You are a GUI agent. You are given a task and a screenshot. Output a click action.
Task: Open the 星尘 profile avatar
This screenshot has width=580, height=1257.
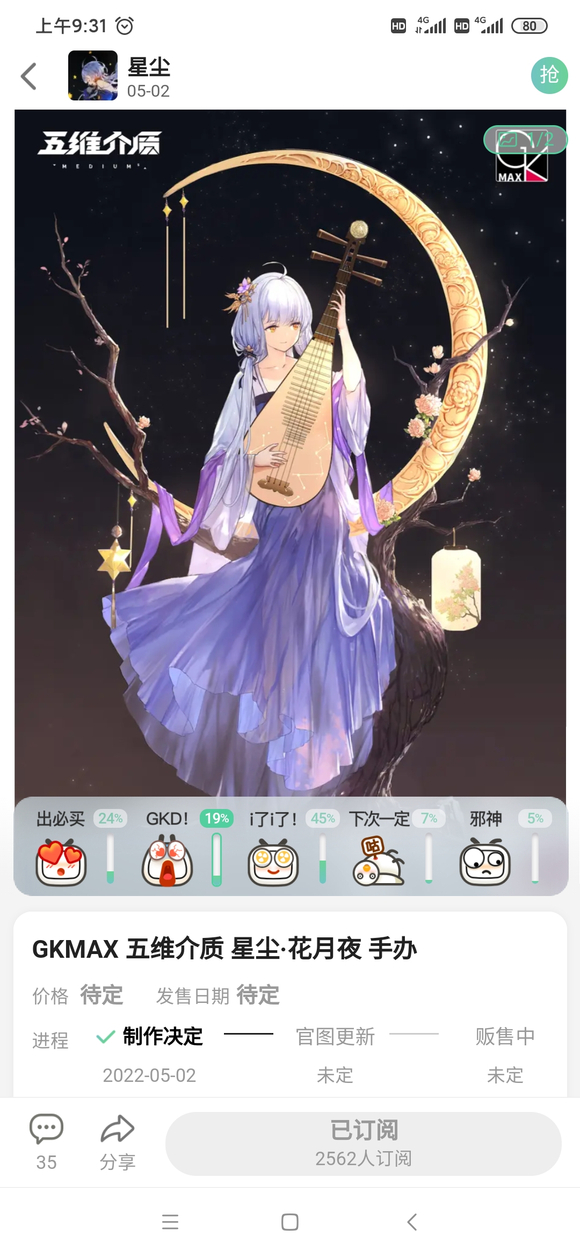click(93, 76)
